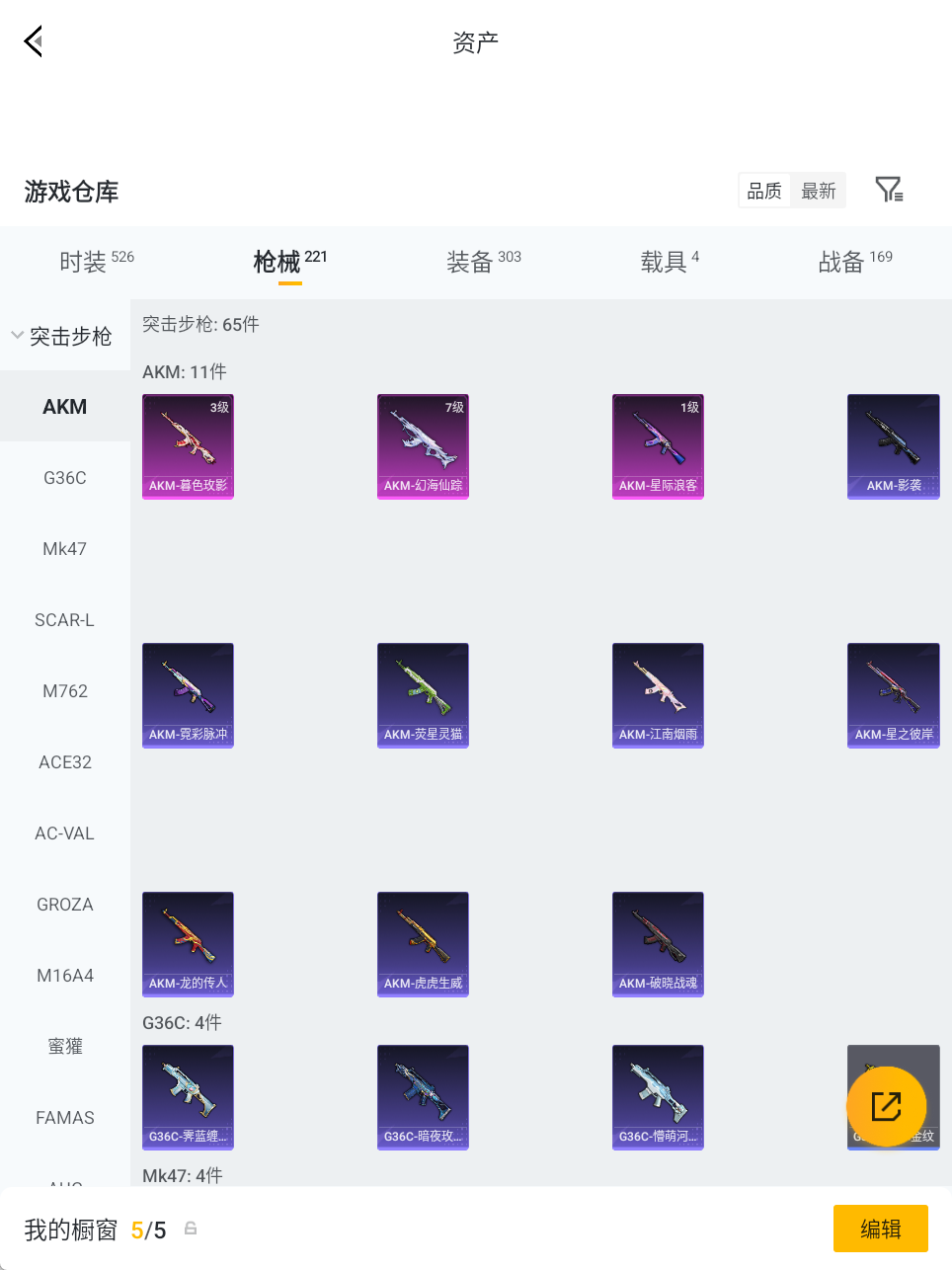Select the AKM-影袭 weapon card
The width and height of the screenshot is (952, 1270).
tap(893, 446)
